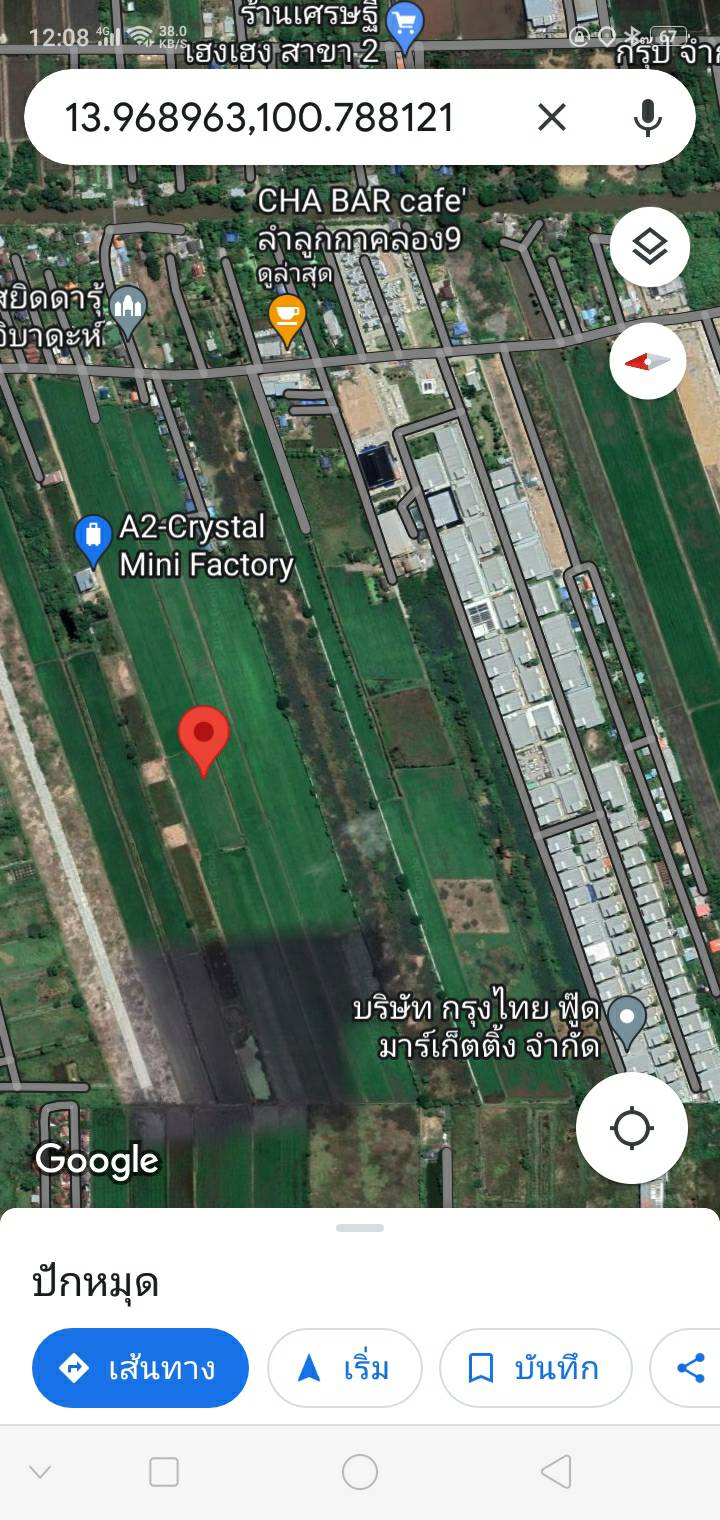Screen dimensions: 720x1520
Task: Go back using the system back button
Action: [x=556, y=1472]
